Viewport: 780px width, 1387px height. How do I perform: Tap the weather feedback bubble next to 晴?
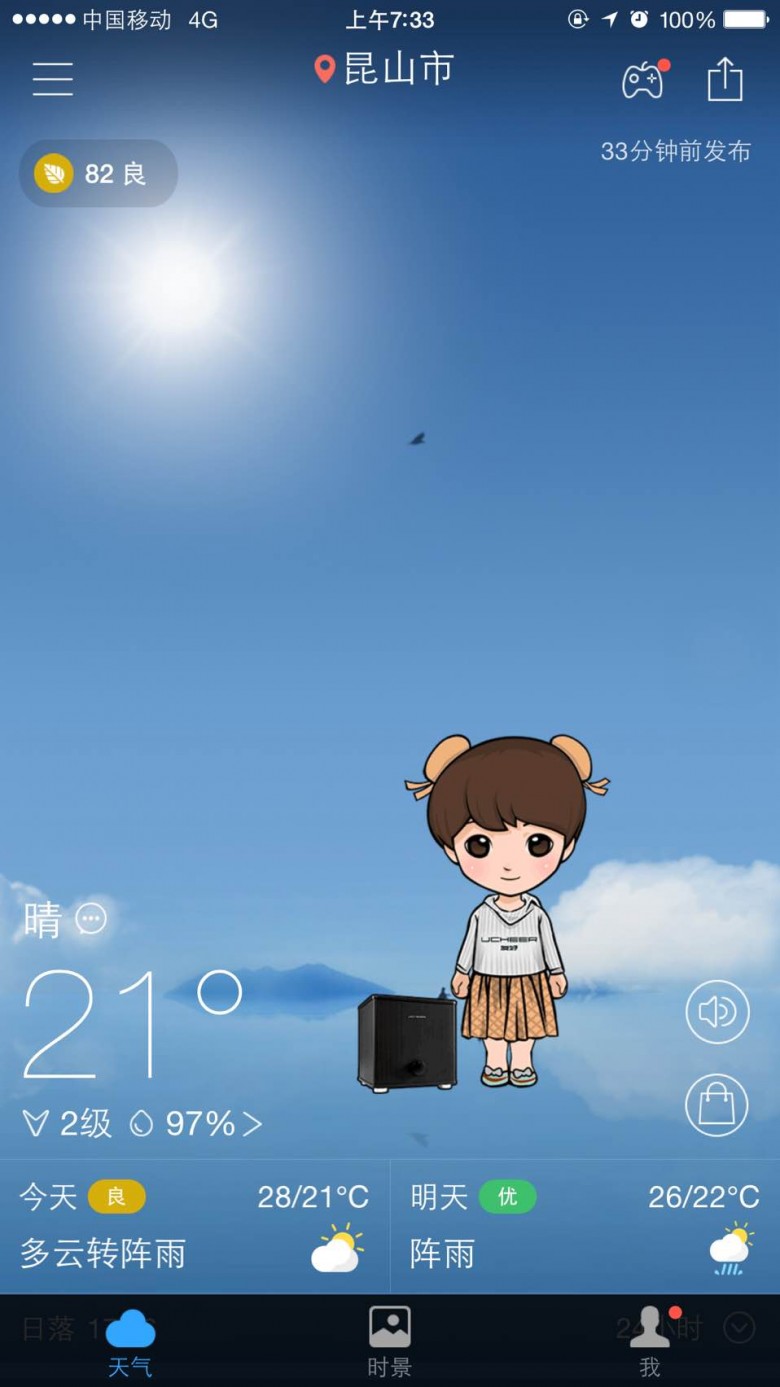tap(91, 918)
